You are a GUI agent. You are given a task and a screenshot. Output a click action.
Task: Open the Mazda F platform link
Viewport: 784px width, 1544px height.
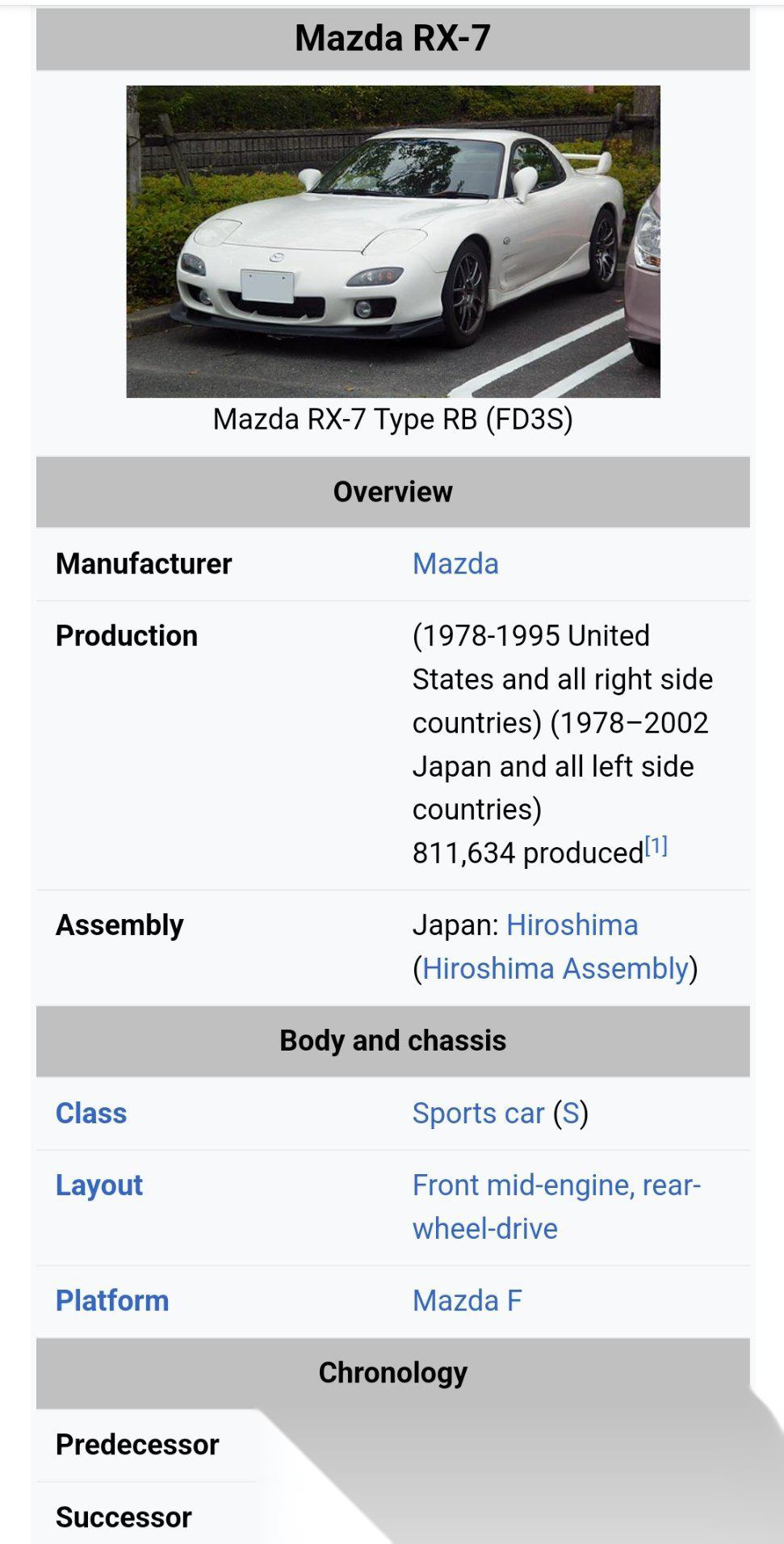[467, 1301]
